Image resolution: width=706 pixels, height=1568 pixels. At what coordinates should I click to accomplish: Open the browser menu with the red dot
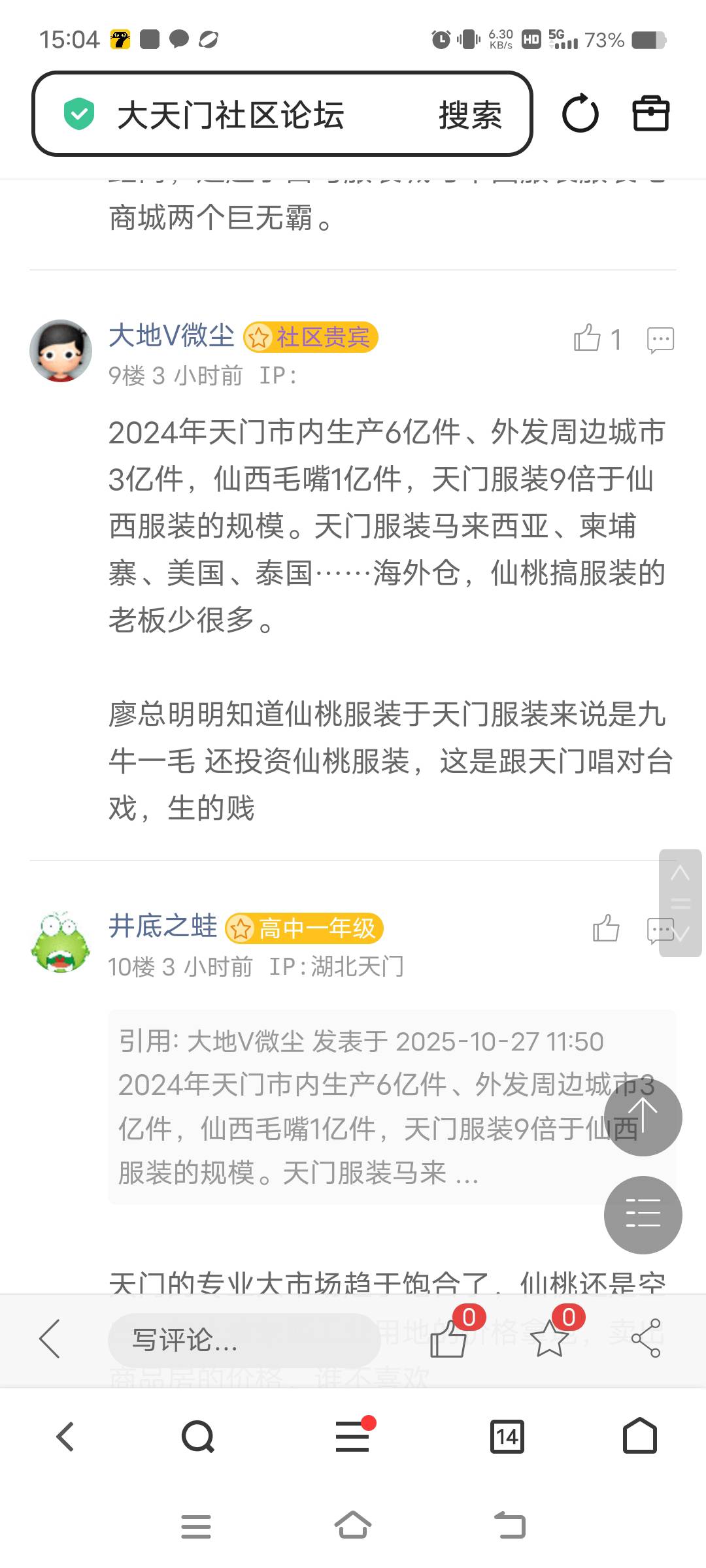353,1437
